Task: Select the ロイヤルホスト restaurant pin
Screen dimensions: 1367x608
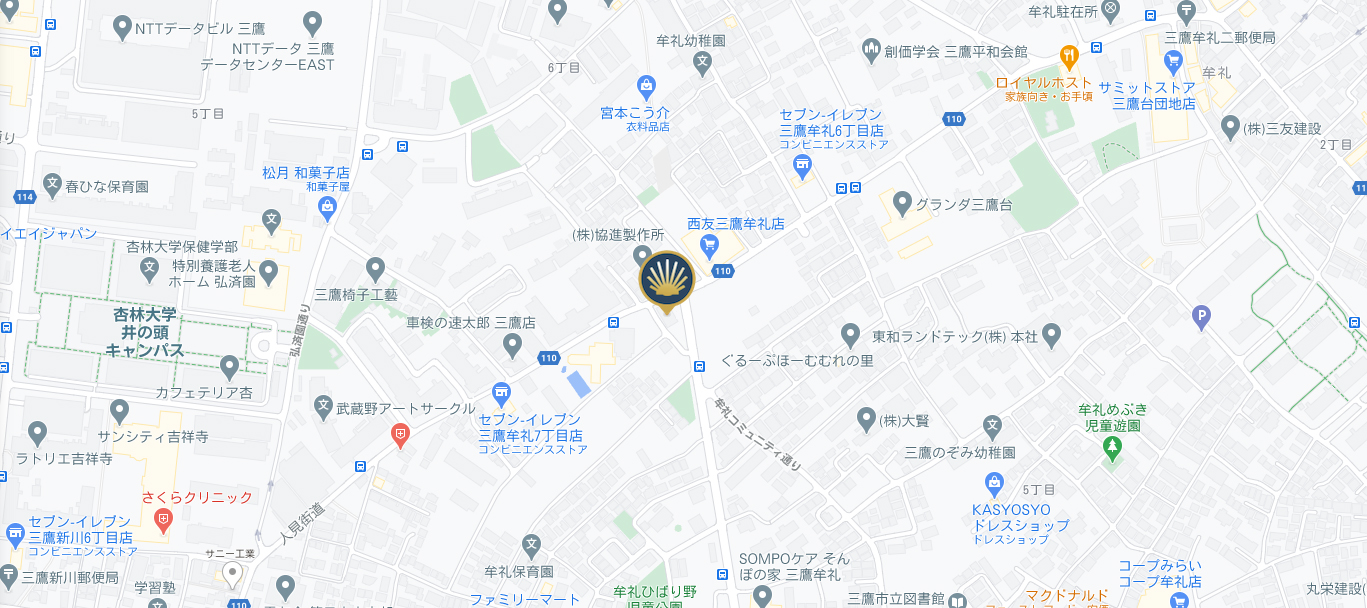Action: [x=1068, y=55]
